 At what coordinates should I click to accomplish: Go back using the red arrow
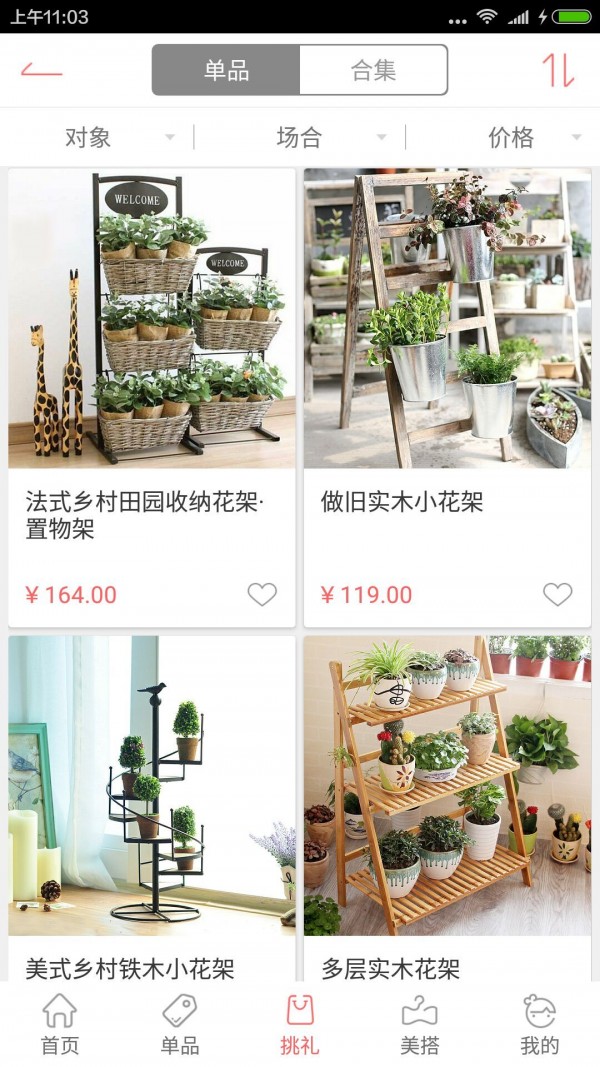41,70
